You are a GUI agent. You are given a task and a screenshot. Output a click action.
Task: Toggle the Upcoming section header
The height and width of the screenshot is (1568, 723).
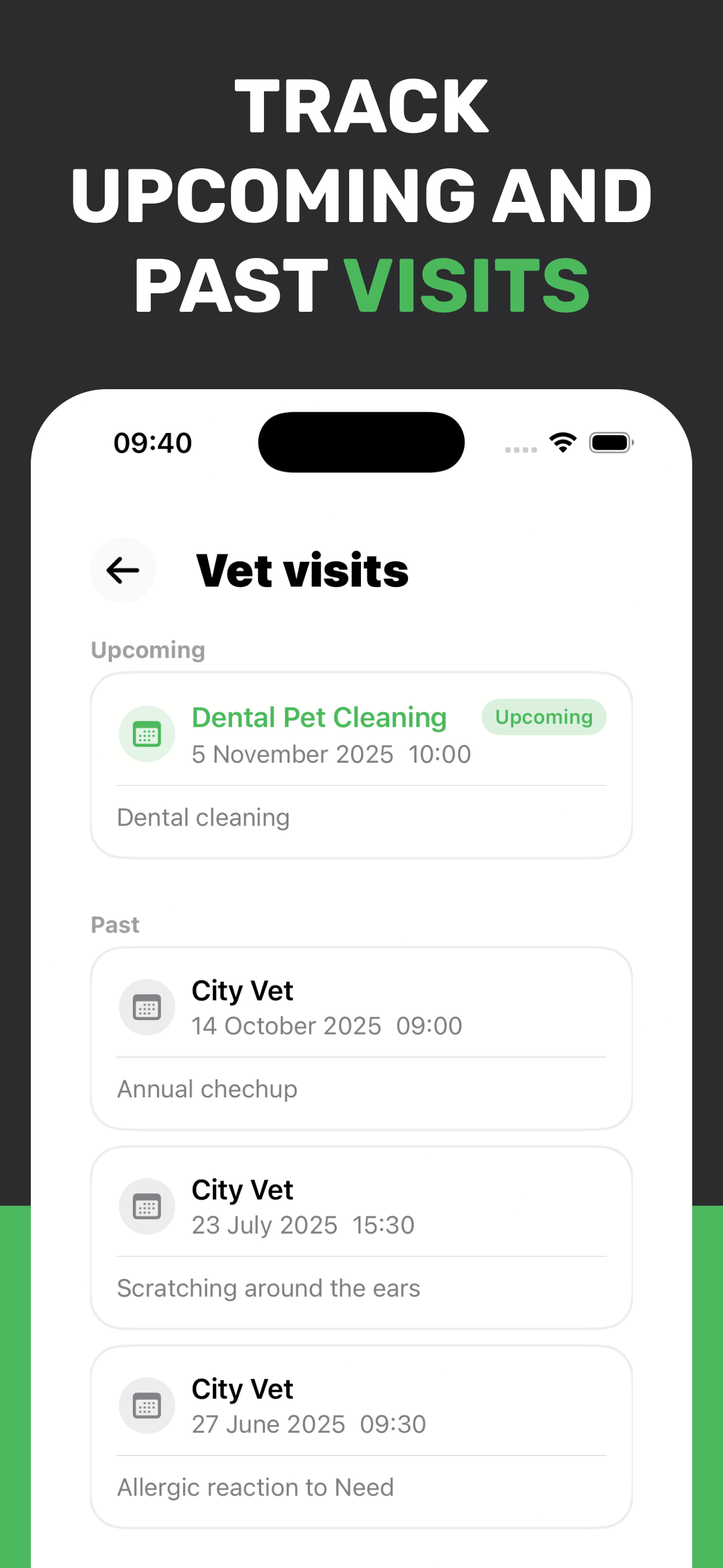pyautogui.click(x=147, y=650)
